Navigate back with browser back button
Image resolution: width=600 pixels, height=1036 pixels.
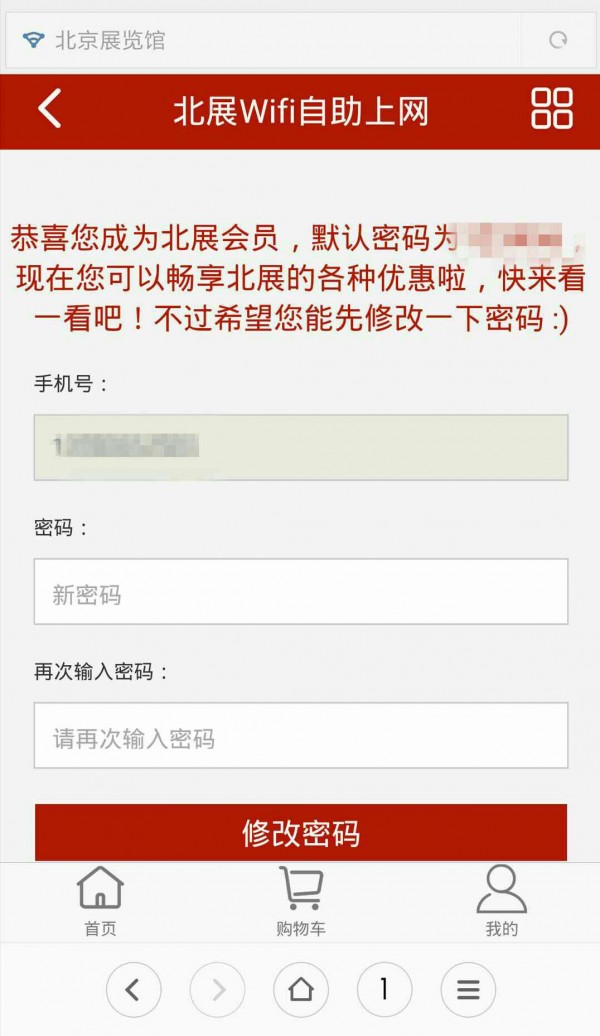coord(133,990)
